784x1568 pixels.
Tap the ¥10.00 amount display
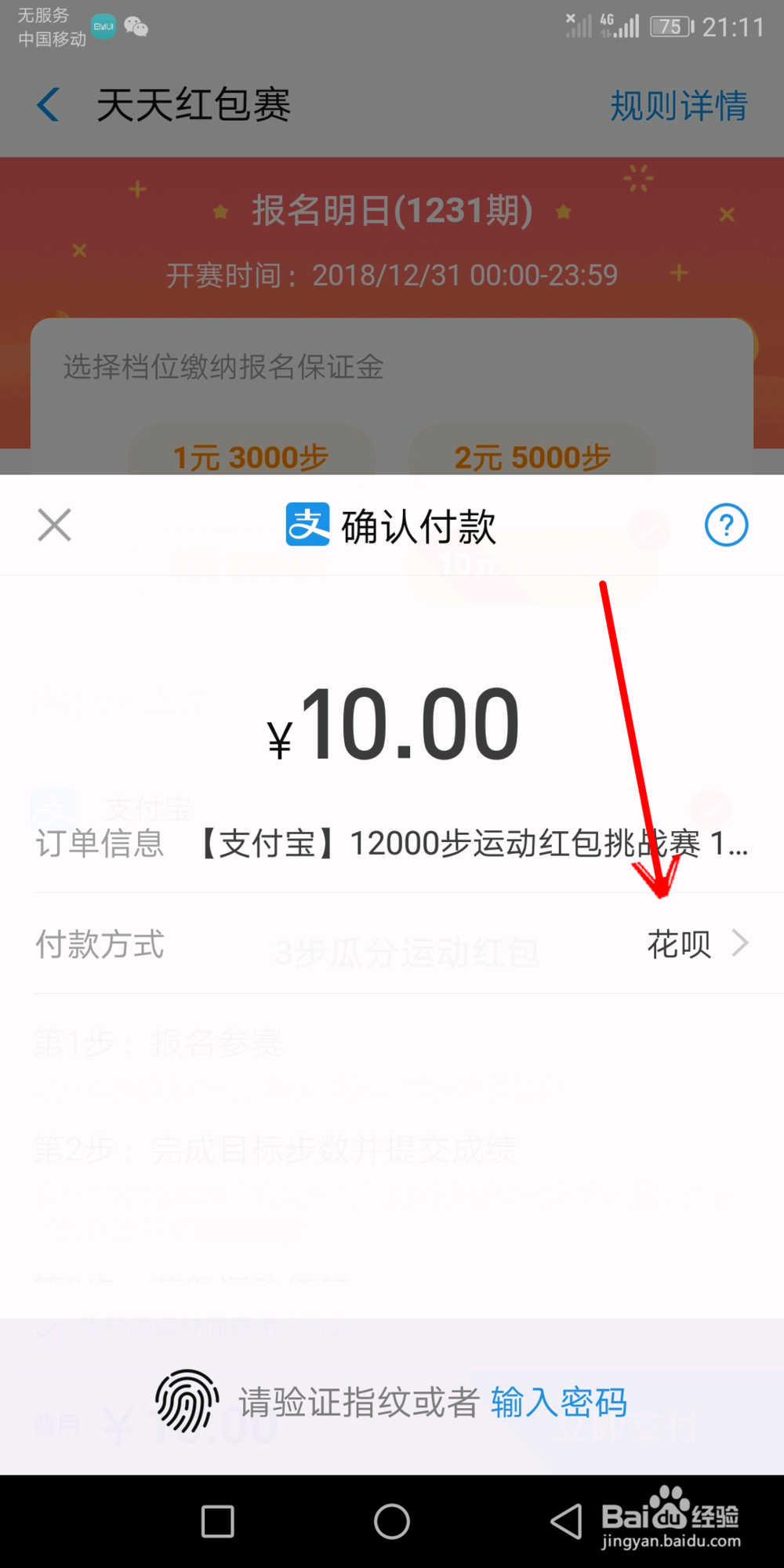tap(392, 725)
